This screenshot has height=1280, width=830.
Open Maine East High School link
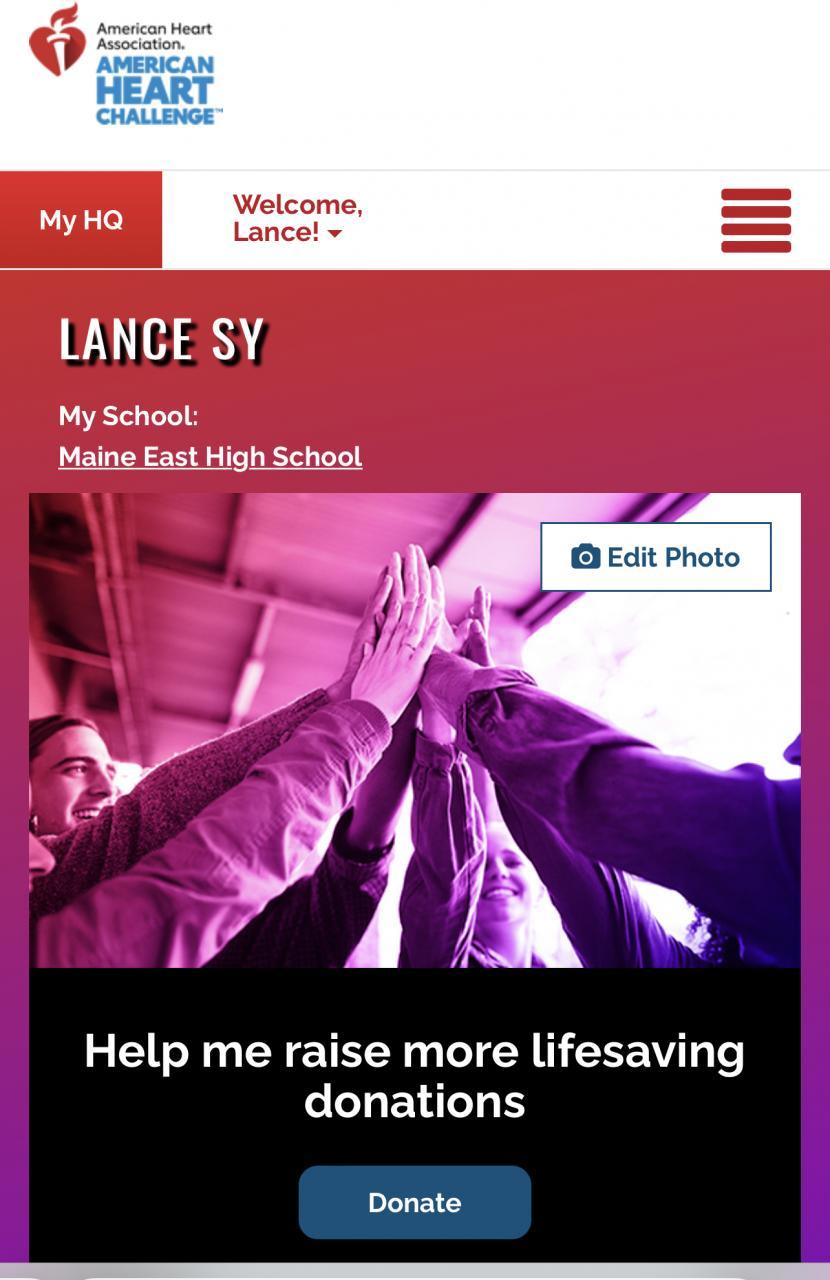click(210, 457)
